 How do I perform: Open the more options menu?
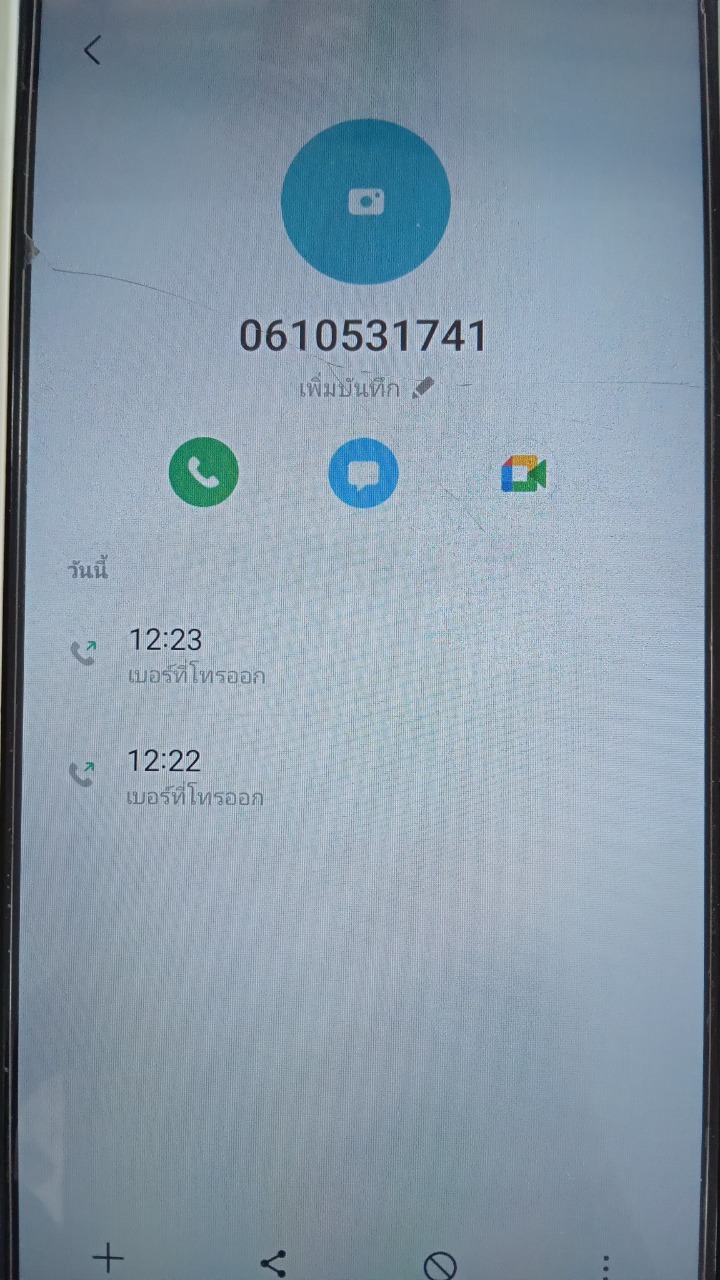[606, 1265]
